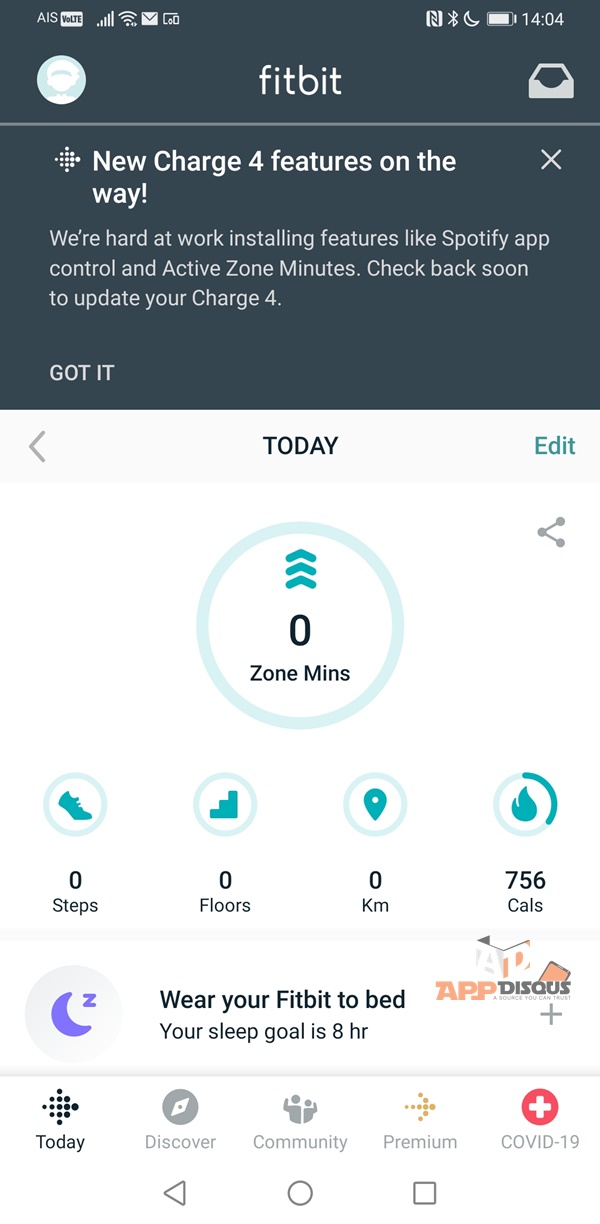The height and width of the screenshot is (1224, 600).
Task: Tap Edit to customize today's stats
Action: [554, 446]
